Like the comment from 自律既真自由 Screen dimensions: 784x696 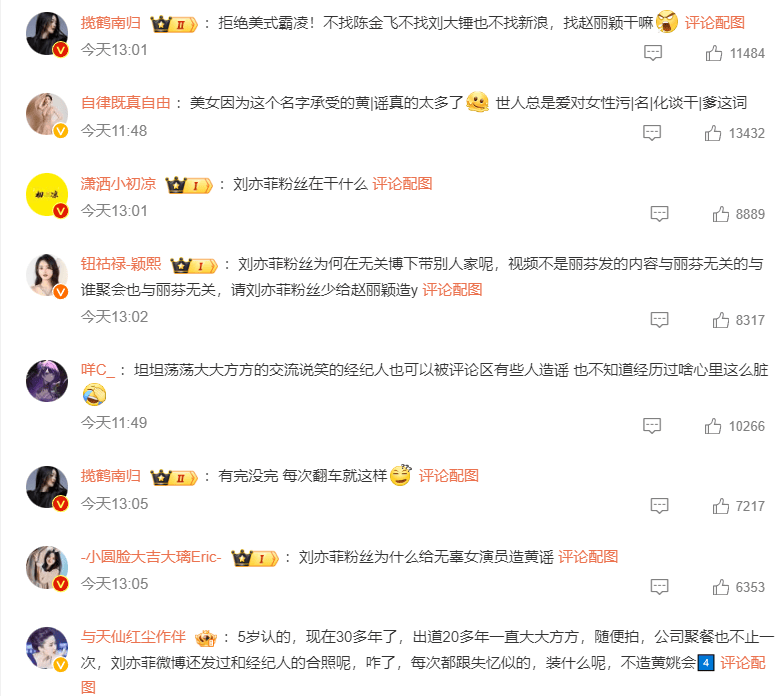pyautogui.click(x=714, y=133)
